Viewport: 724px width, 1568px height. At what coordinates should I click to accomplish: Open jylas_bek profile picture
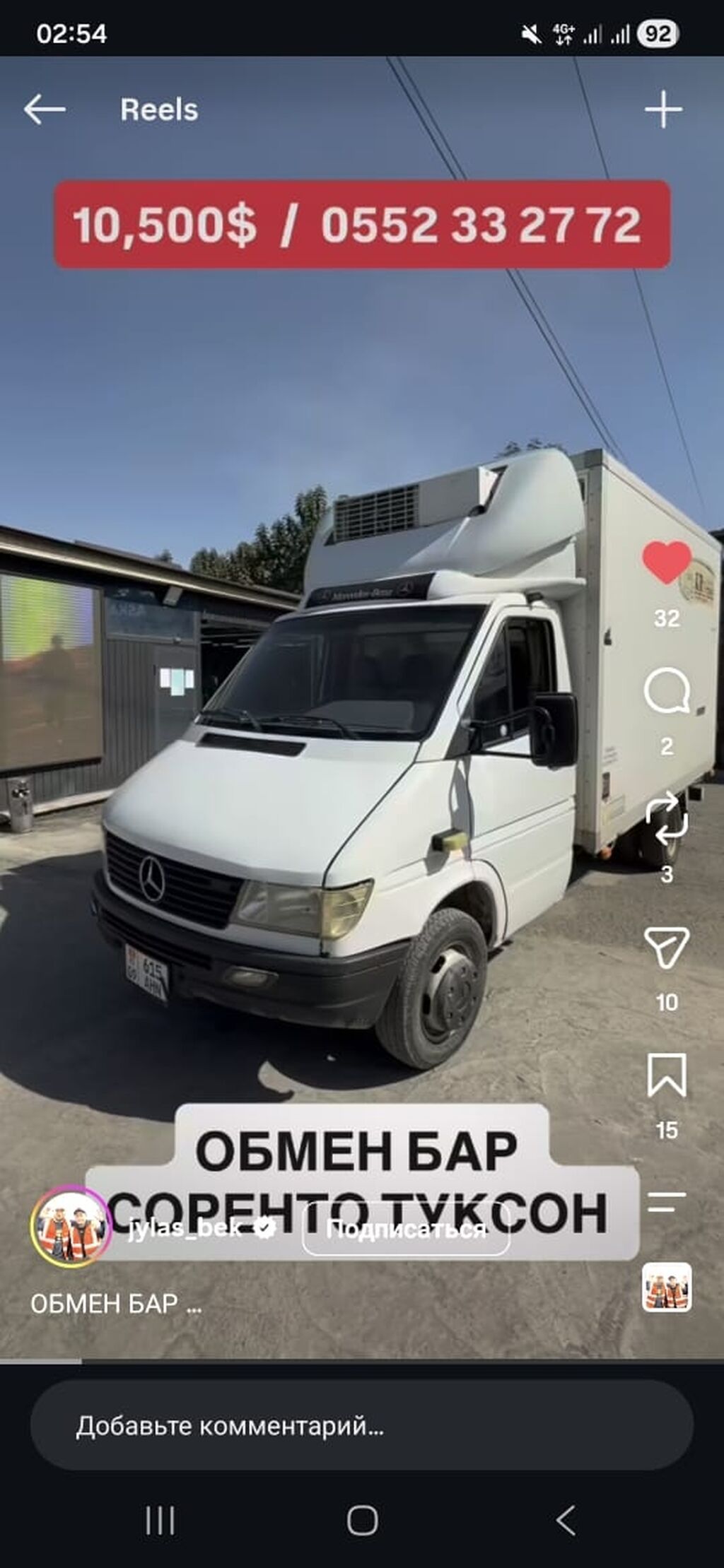point(70,1229)
